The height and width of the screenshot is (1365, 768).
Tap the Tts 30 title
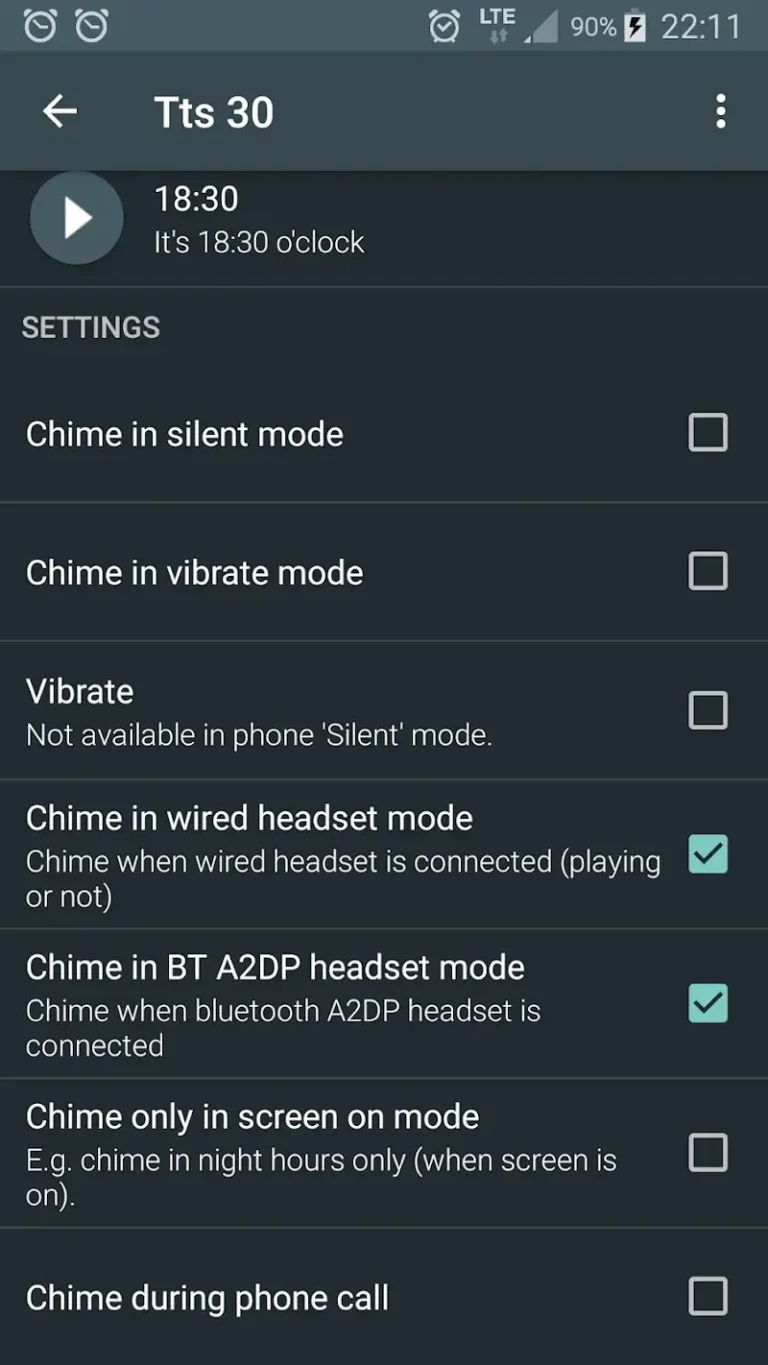click(214, 111)
